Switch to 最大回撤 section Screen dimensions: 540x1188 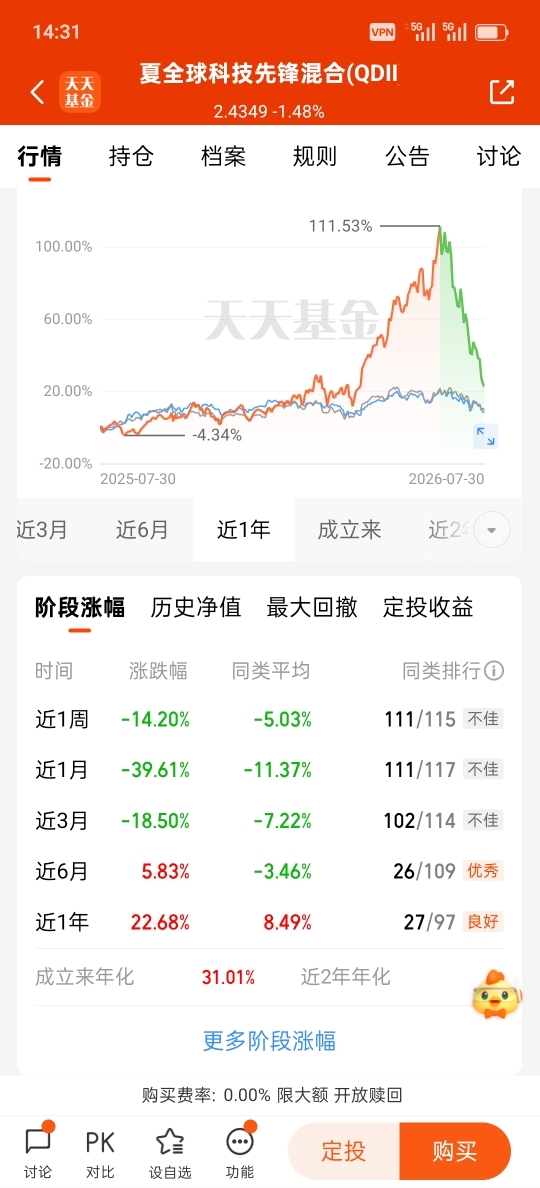click(312, 607)
